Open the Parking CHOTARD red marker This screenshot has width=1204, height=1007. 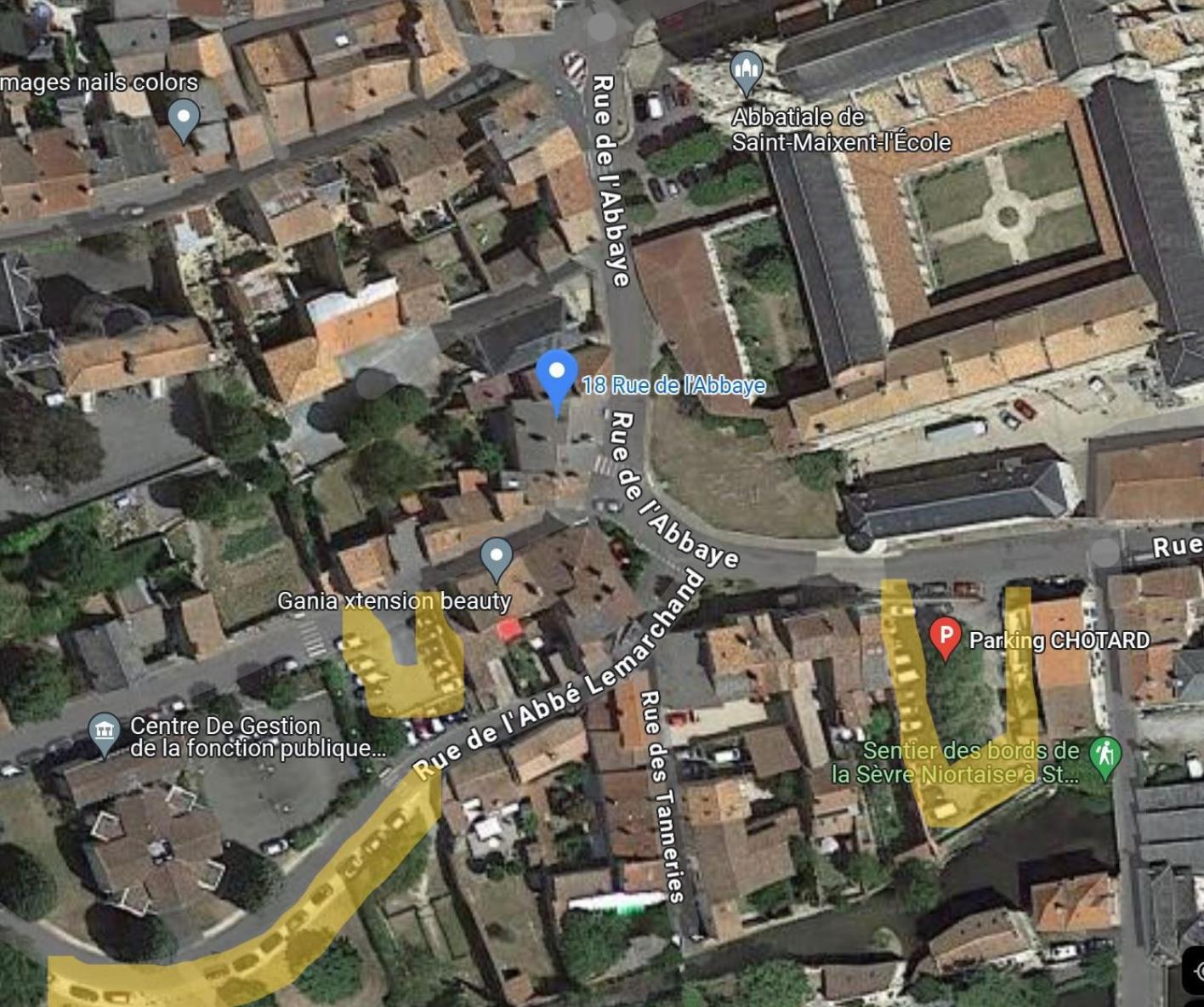pyautogui.click(x=945, y=638)
